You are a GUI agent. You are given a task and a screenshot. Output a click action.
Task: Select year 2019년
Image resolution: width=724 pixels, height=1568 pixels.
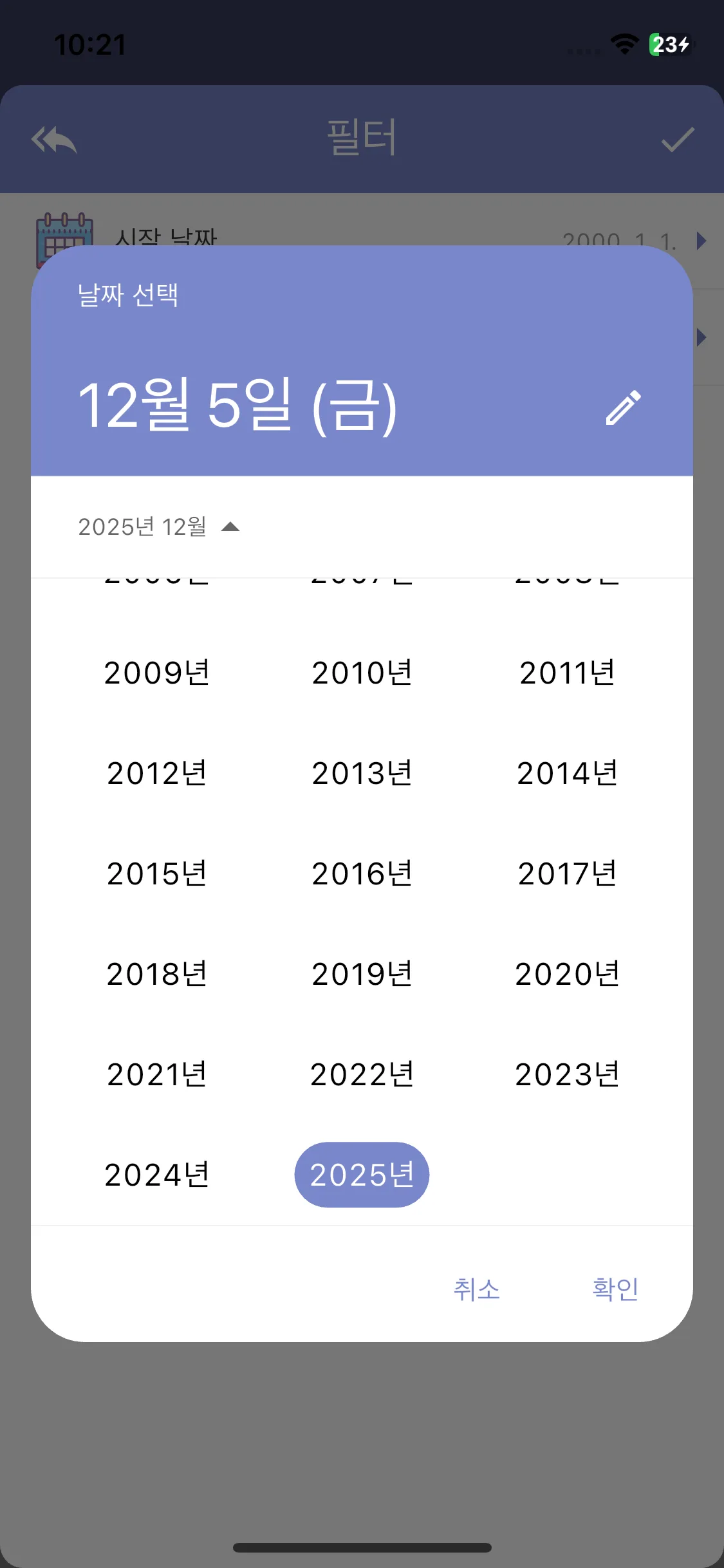tap(362, 974)
